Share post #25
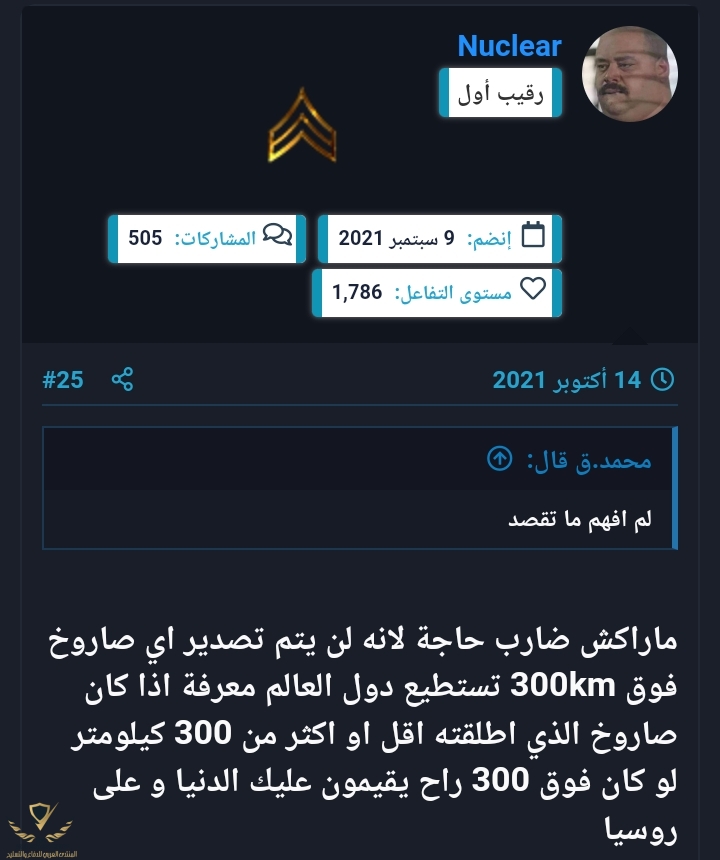The width and height of the screenshot is (720, 860). [122, 380]
